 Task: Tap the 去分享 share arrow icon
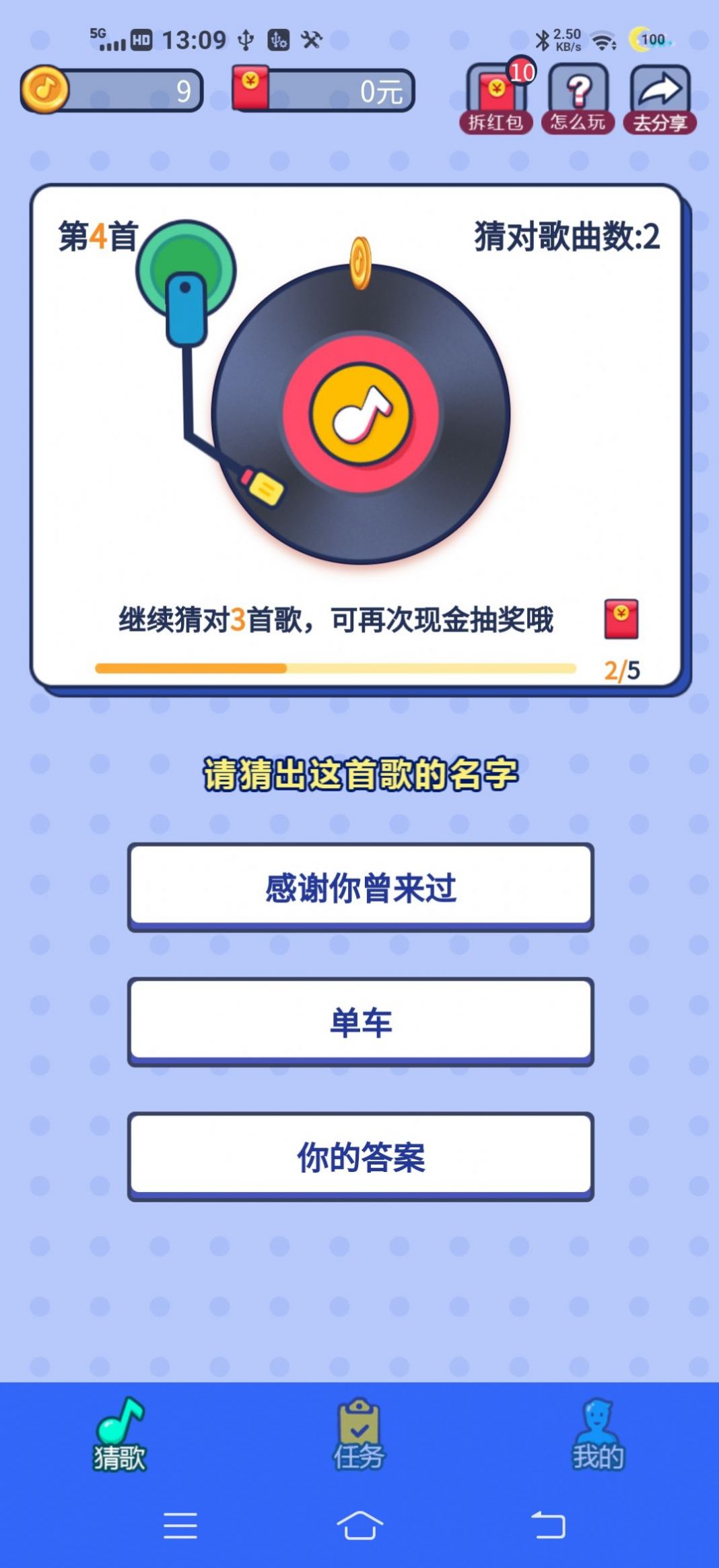click(x=660, y=94)
